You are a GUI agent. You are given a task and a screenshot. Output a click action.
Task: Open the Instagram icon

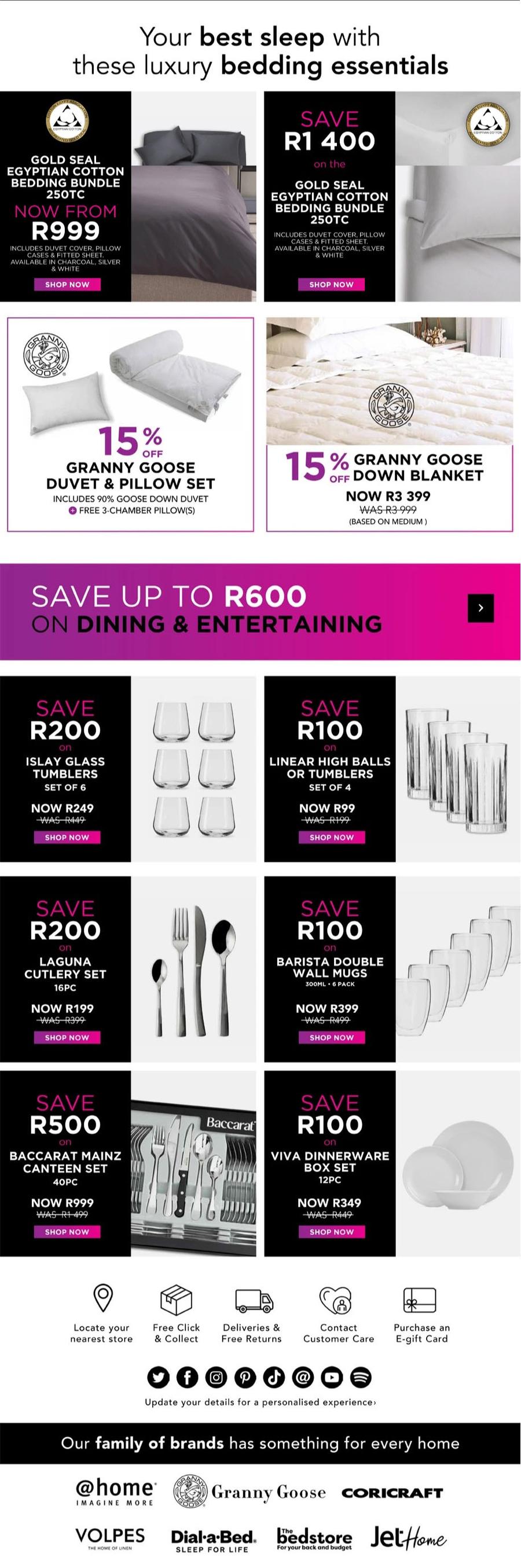pos(216,1378)
